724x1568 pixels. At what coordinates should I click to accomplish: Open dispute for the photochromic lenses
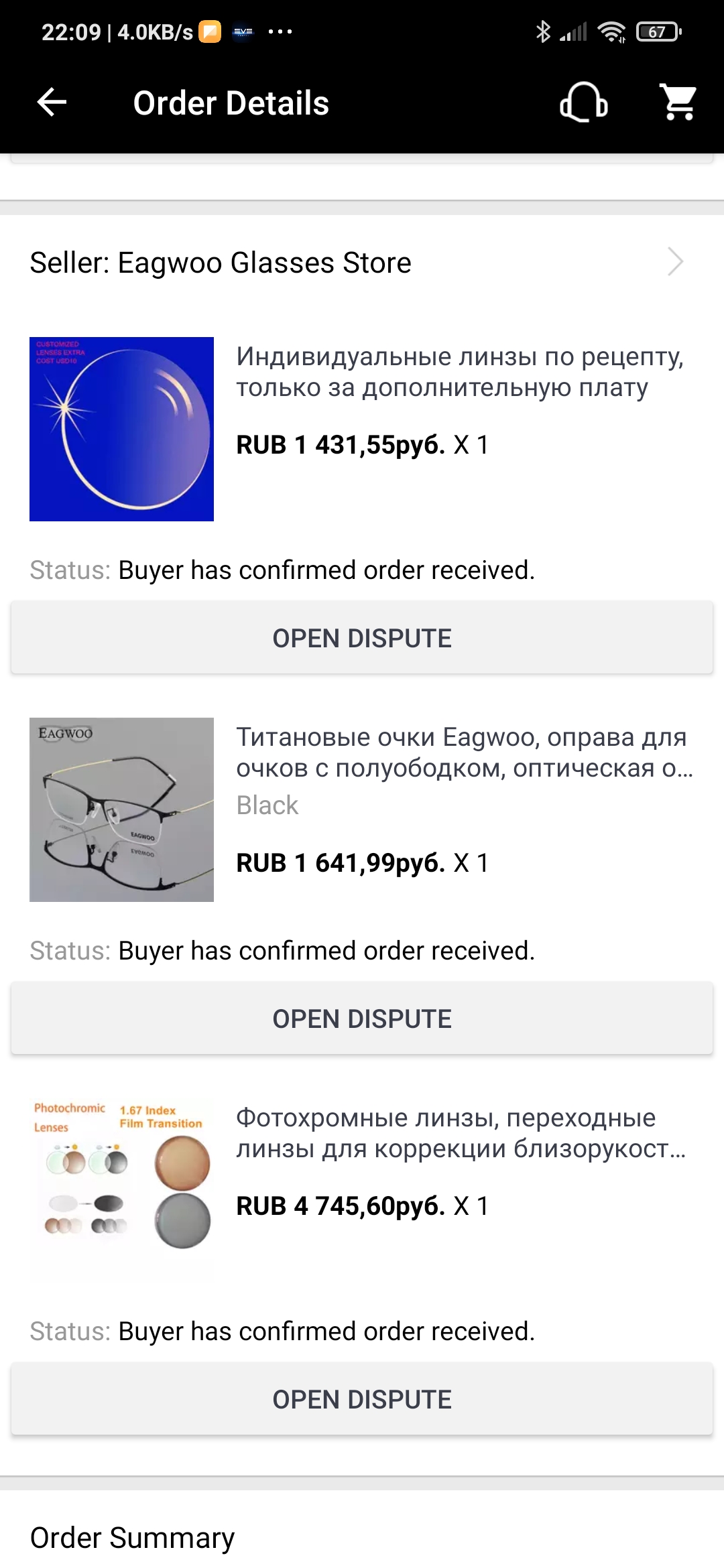tap(362, 1399)
